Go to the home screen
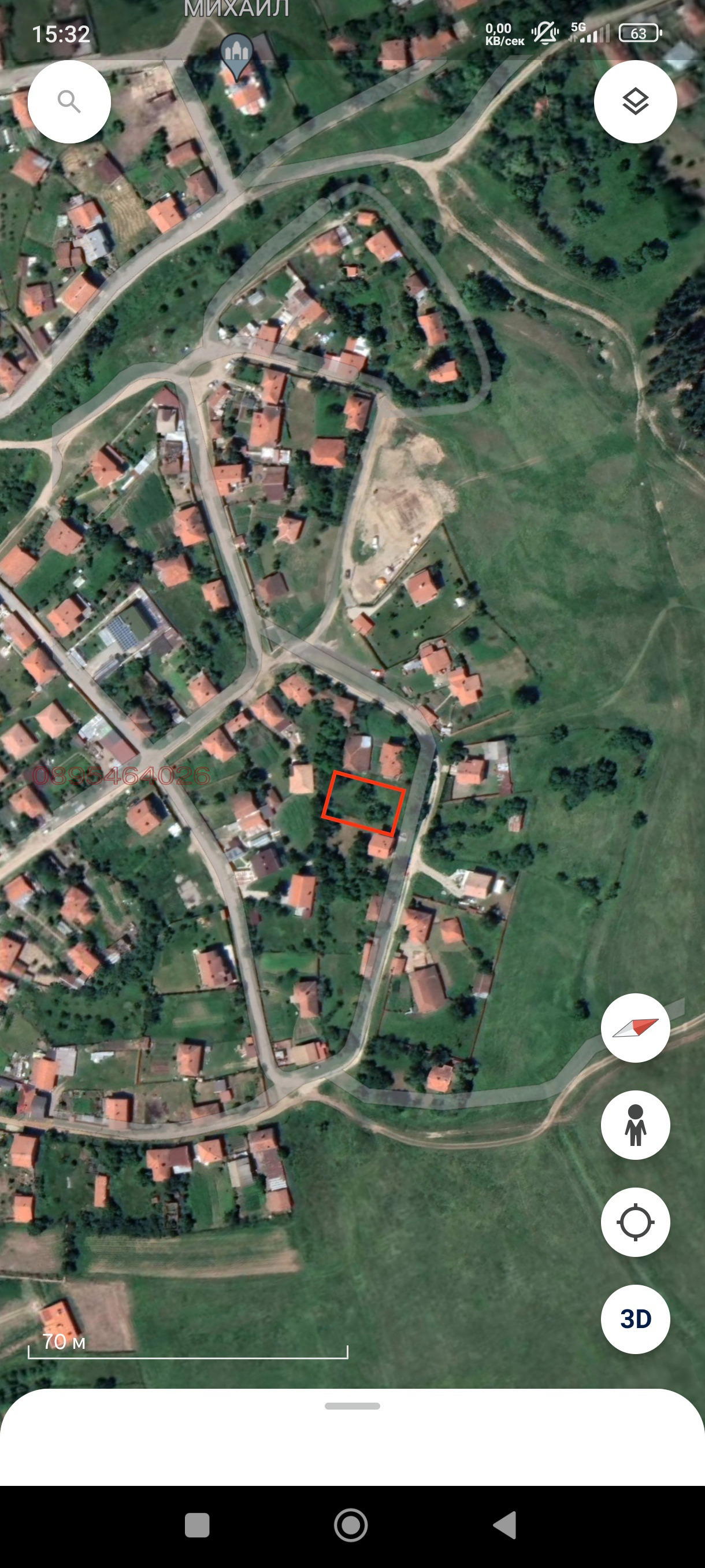The height and width of the screenshot is (1568, 705). click(x=351, y=1525)
